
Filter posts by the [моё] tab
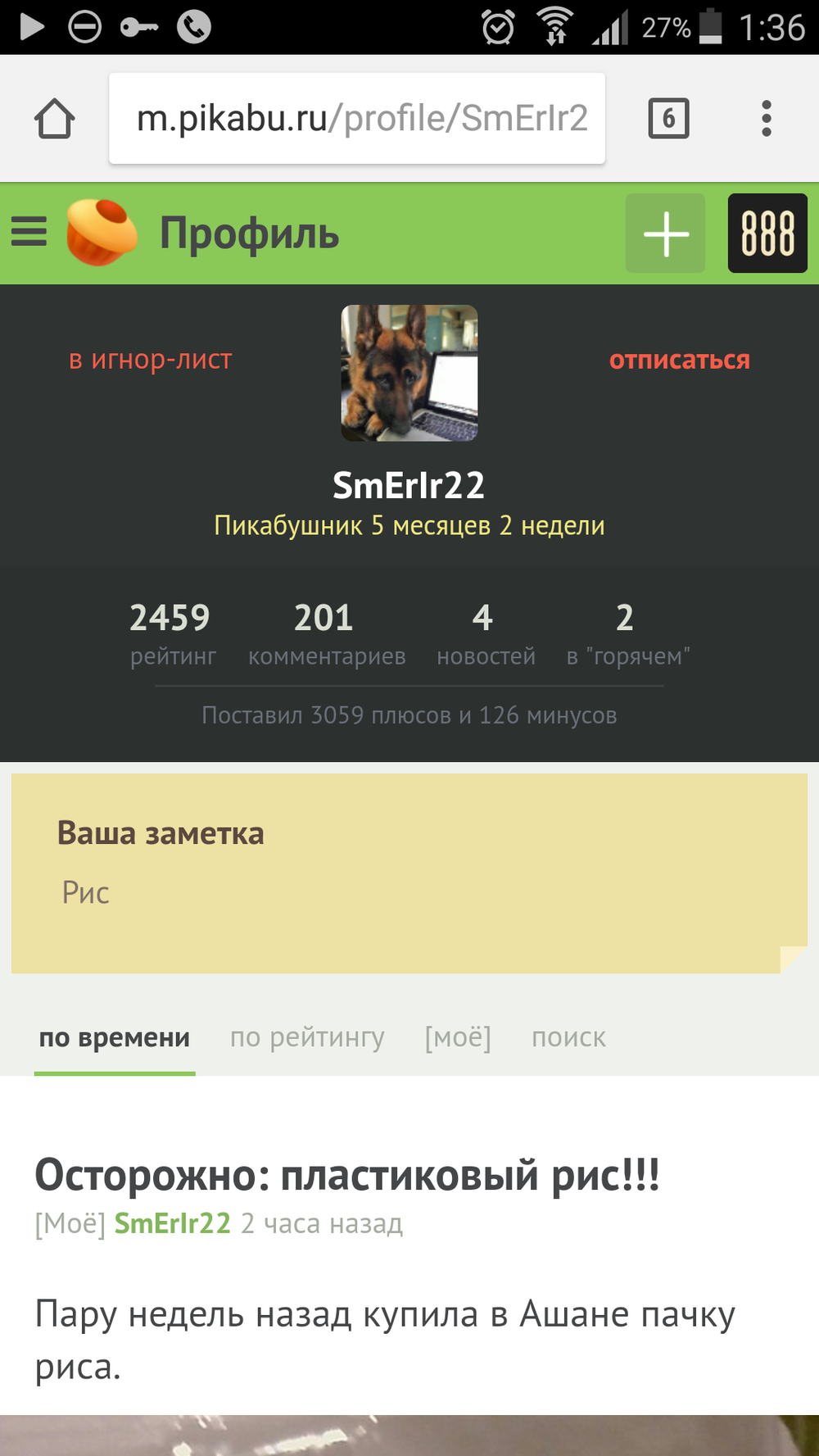[x=458, y=1037]
